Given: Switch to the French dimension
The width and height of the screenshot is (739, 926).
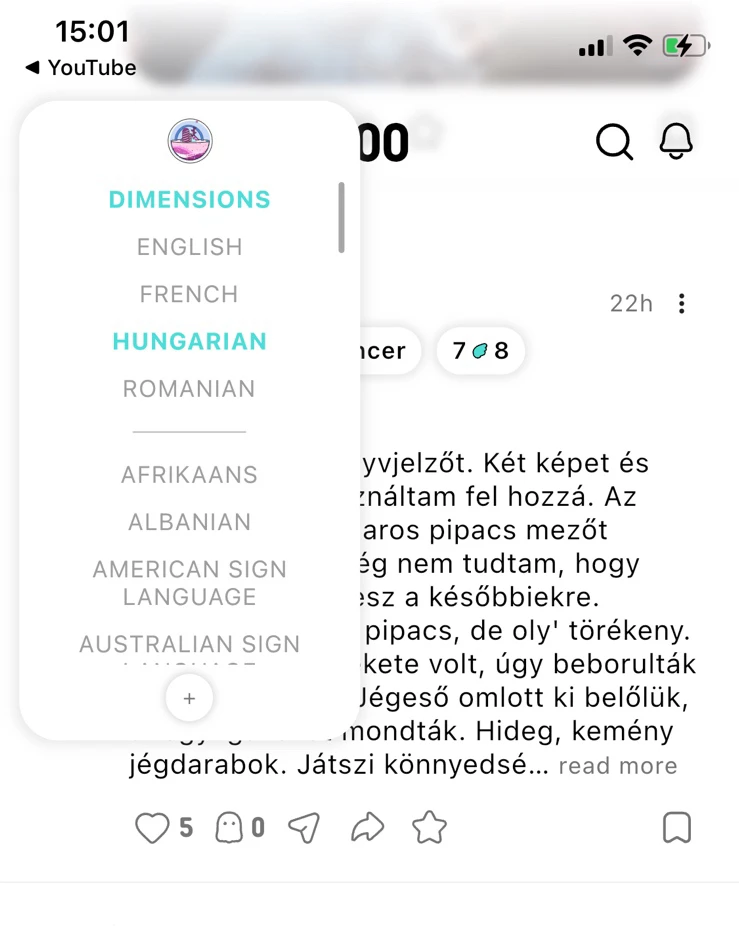Looking at the screenshot, I should click(x=189, y=294).
